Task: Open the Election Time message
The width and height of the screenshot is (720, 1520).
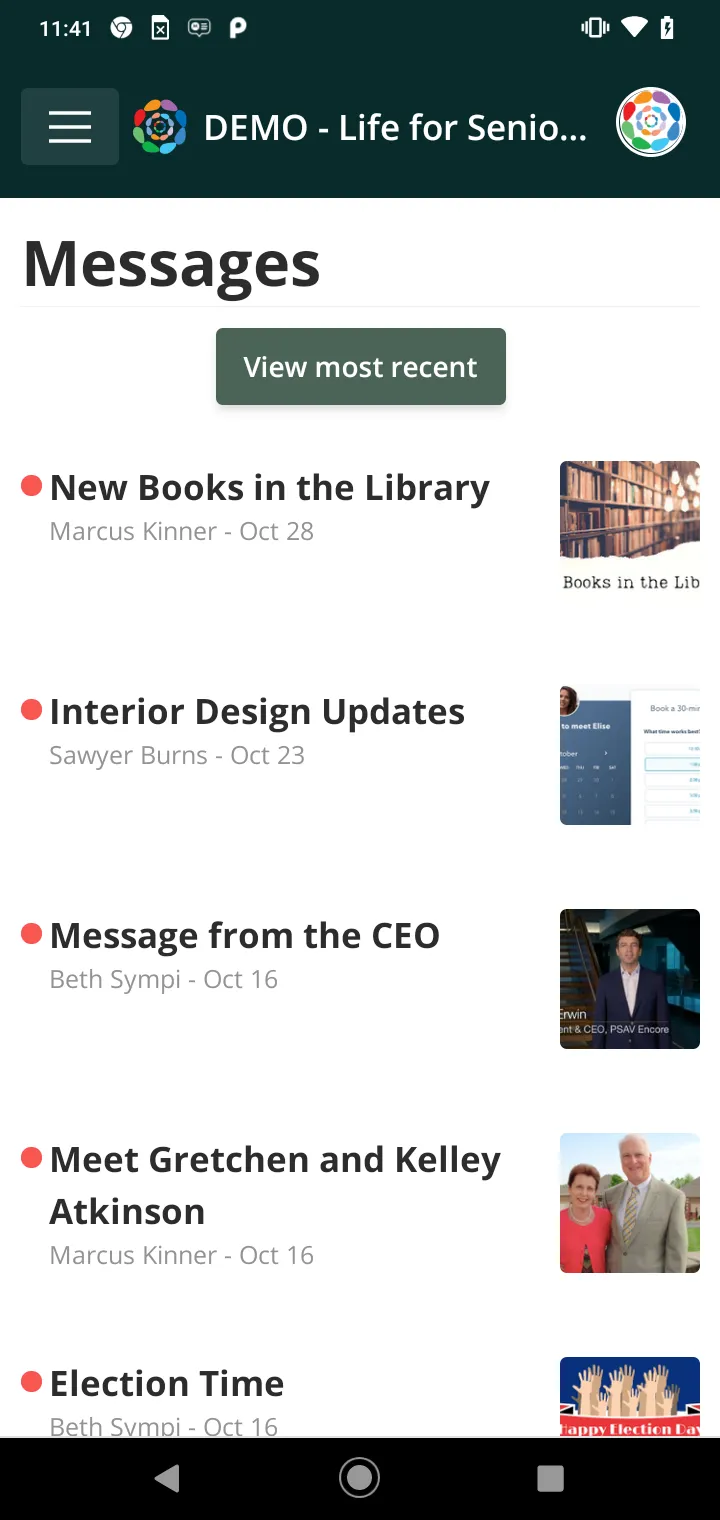Action: click(x=167, y=1384)
